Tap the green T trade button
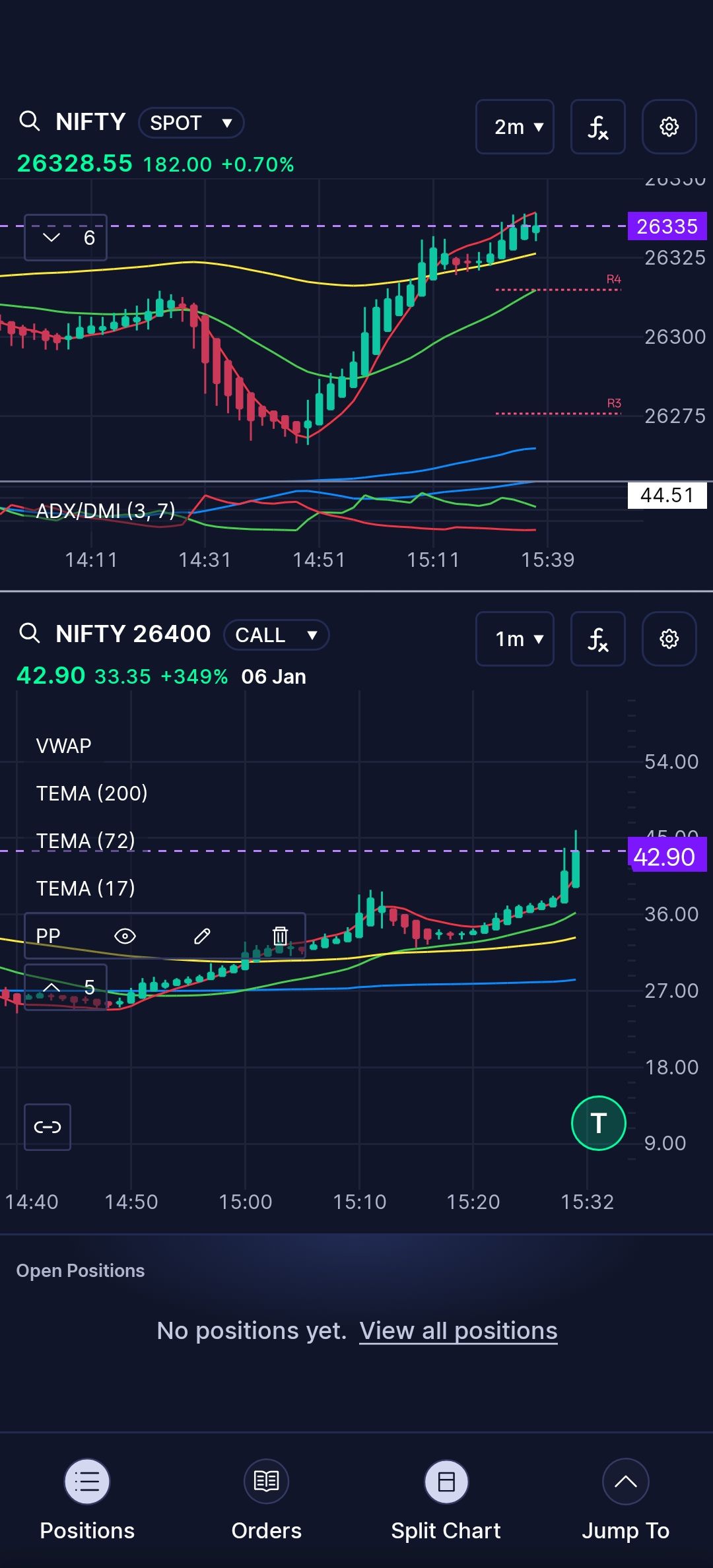 pos(599,1123)
